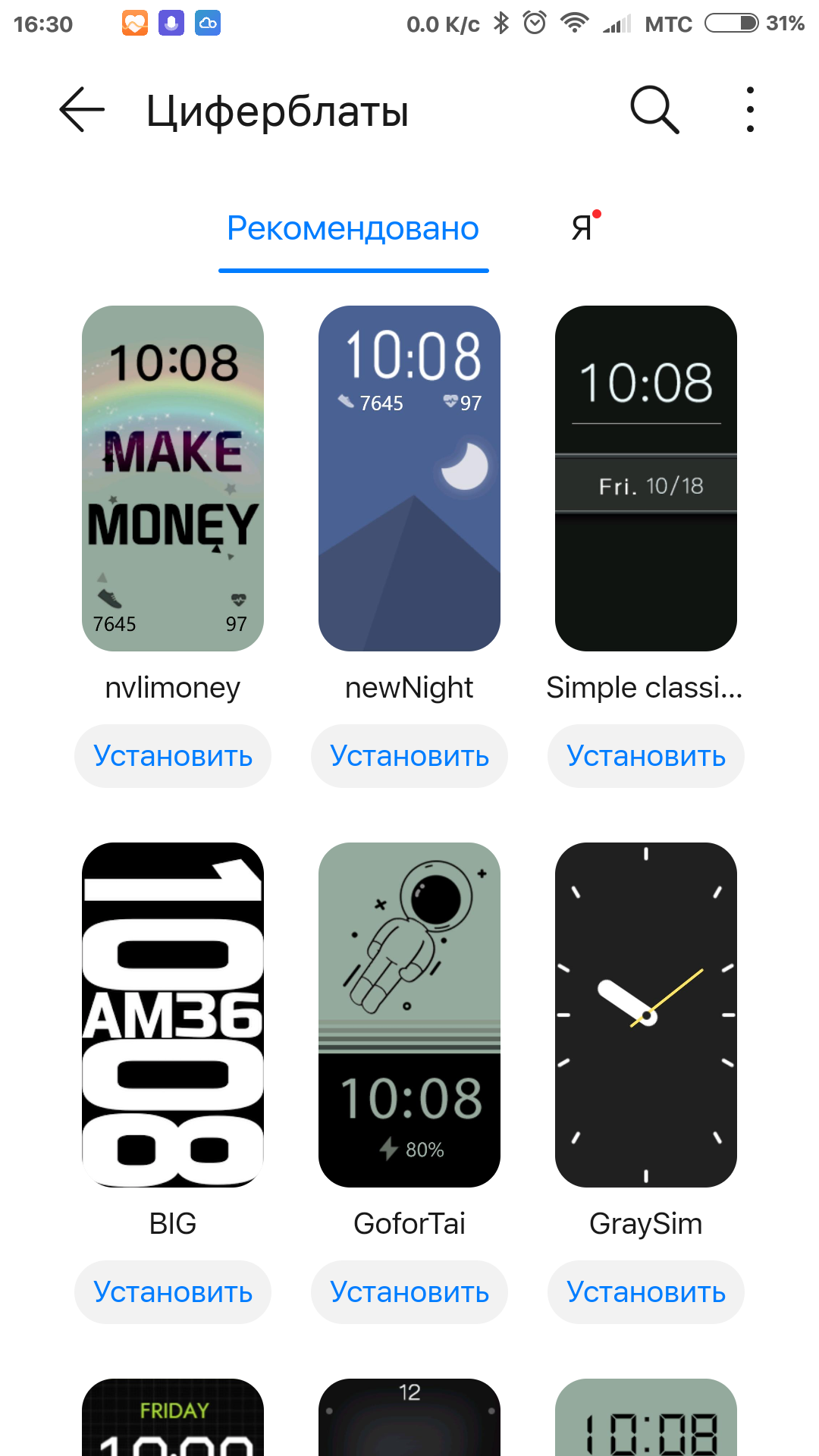Select the Рекомендовано tab

pyautogui.click(x=353, y=228)
